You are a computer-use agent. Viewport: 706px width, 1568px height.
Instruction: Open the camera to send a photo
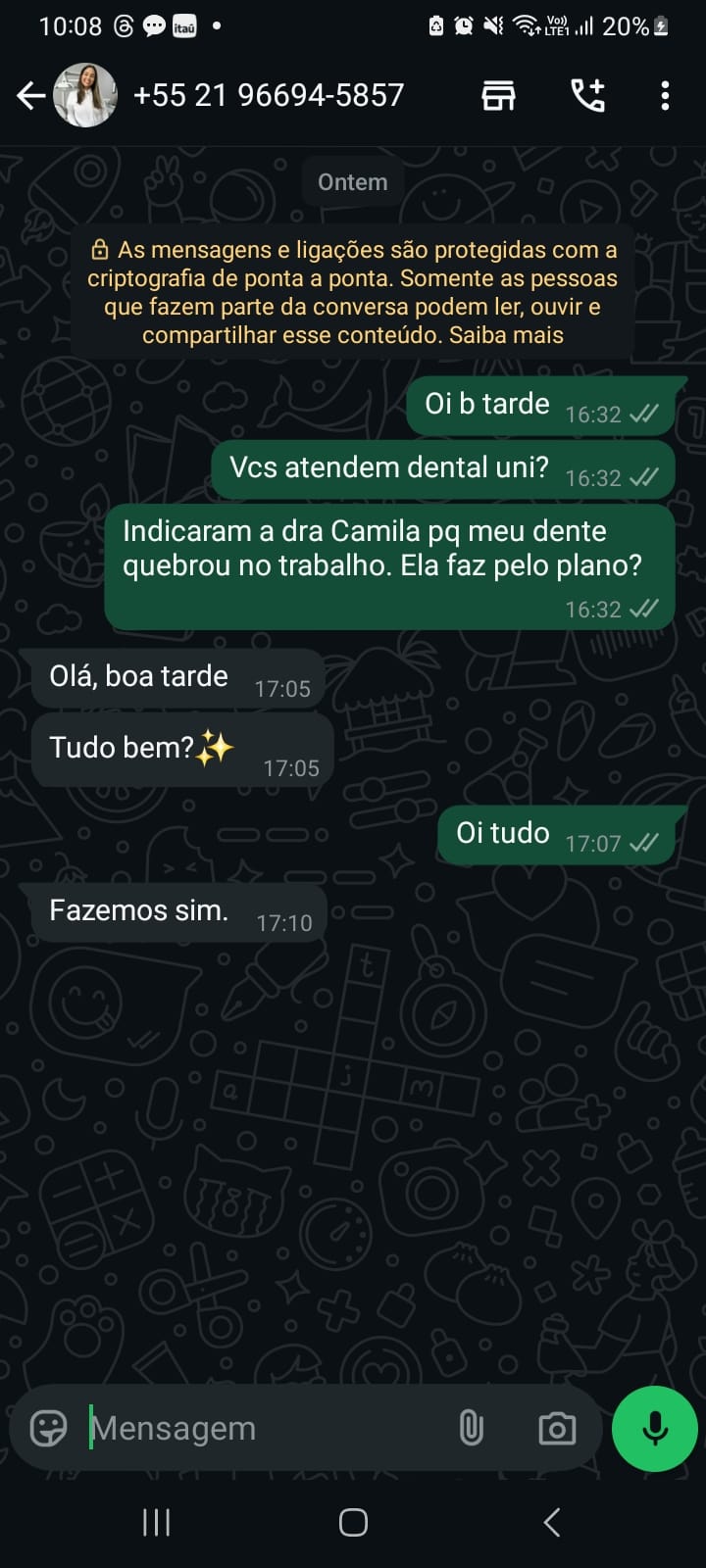coord(557,1428)
